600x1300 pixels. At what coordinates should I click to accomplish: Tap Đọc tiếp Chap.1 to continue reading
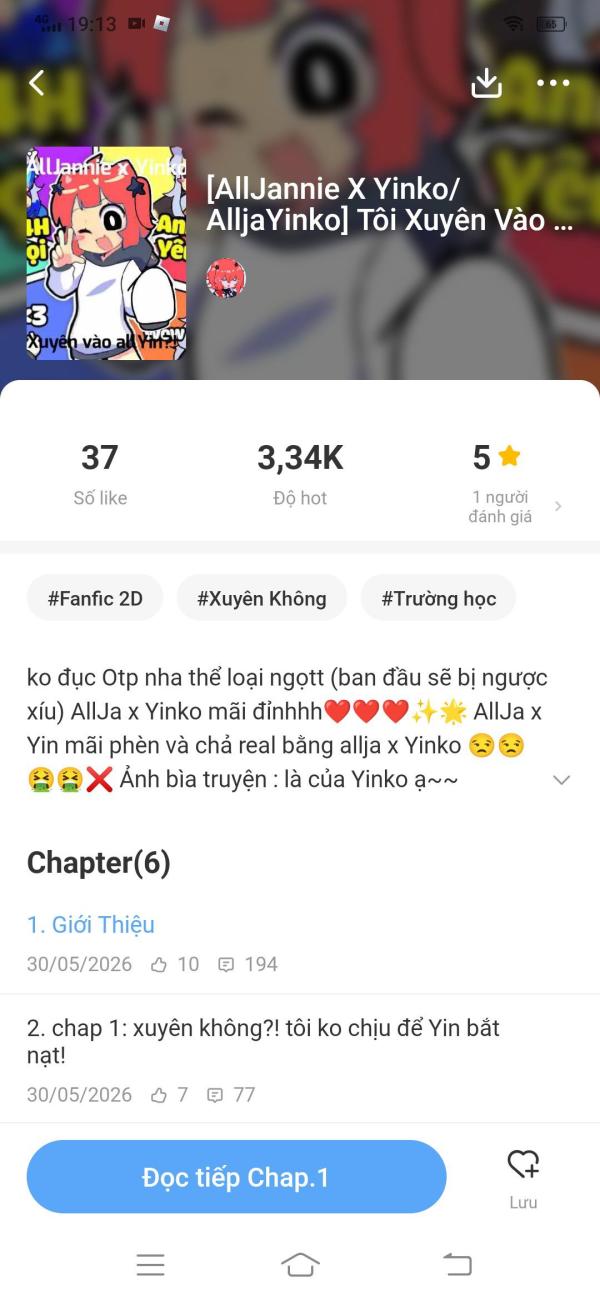tap(236, 1177)
